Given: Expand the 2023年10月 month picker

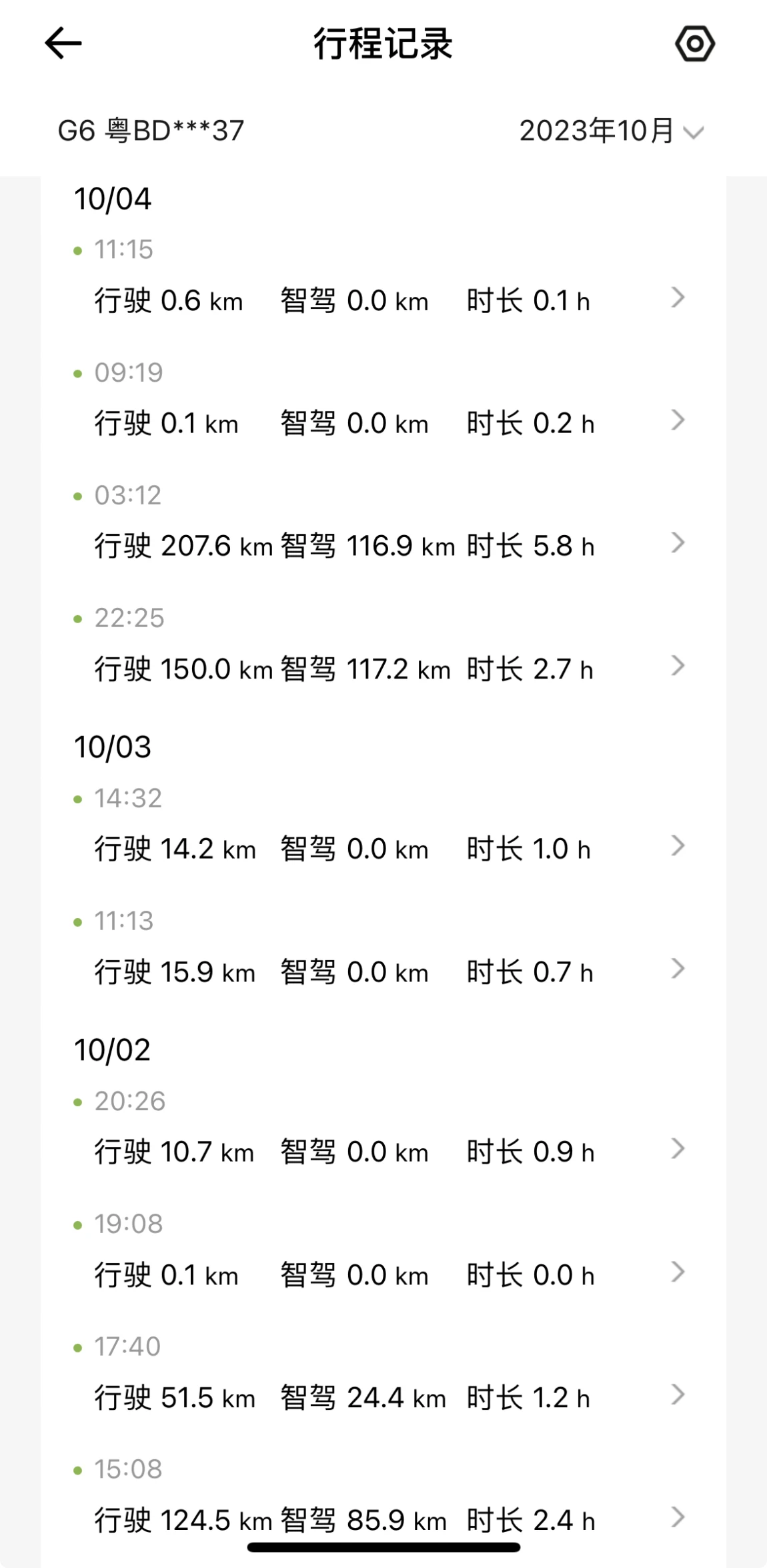Looking at the screenshot, I should point(612,131).
